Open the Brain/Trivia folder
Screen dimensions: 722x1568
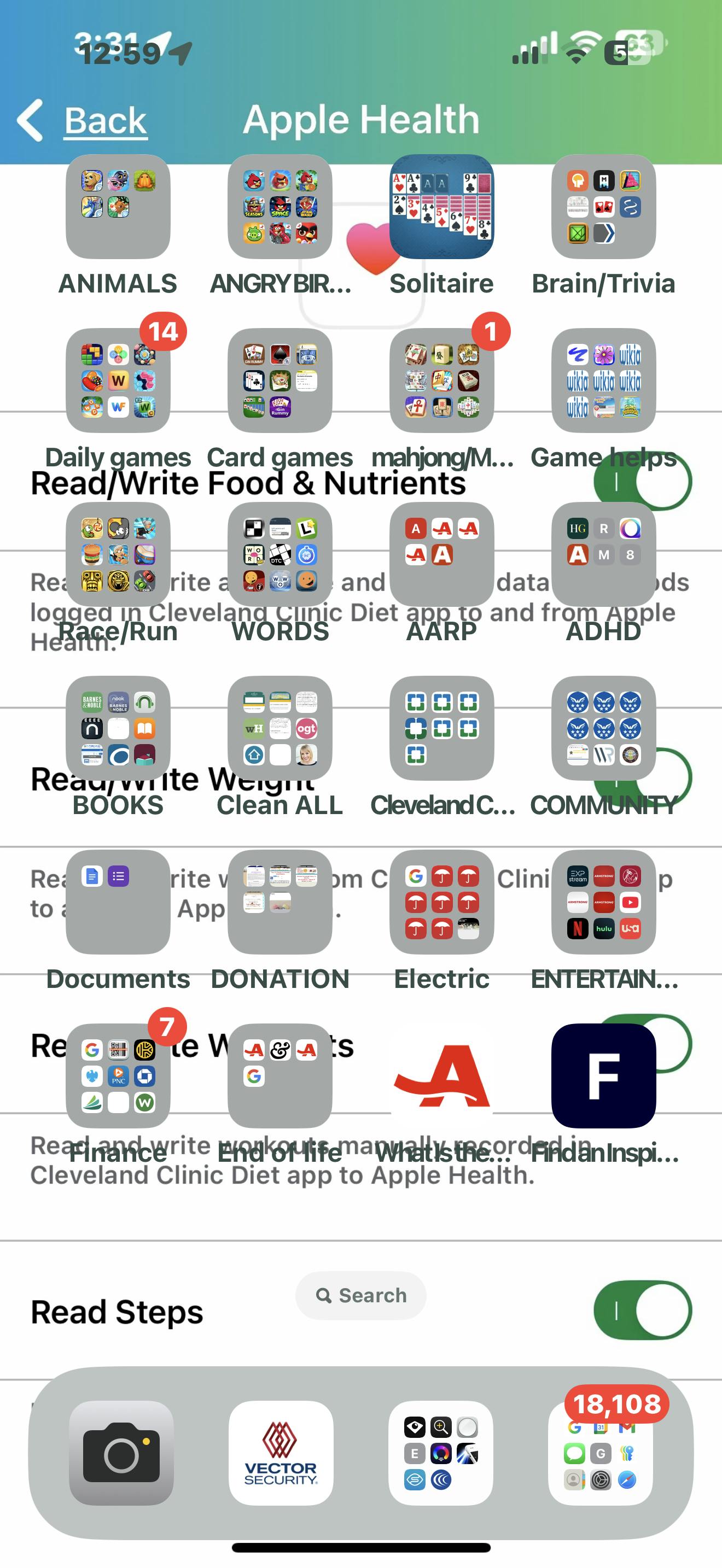(603, 207)
